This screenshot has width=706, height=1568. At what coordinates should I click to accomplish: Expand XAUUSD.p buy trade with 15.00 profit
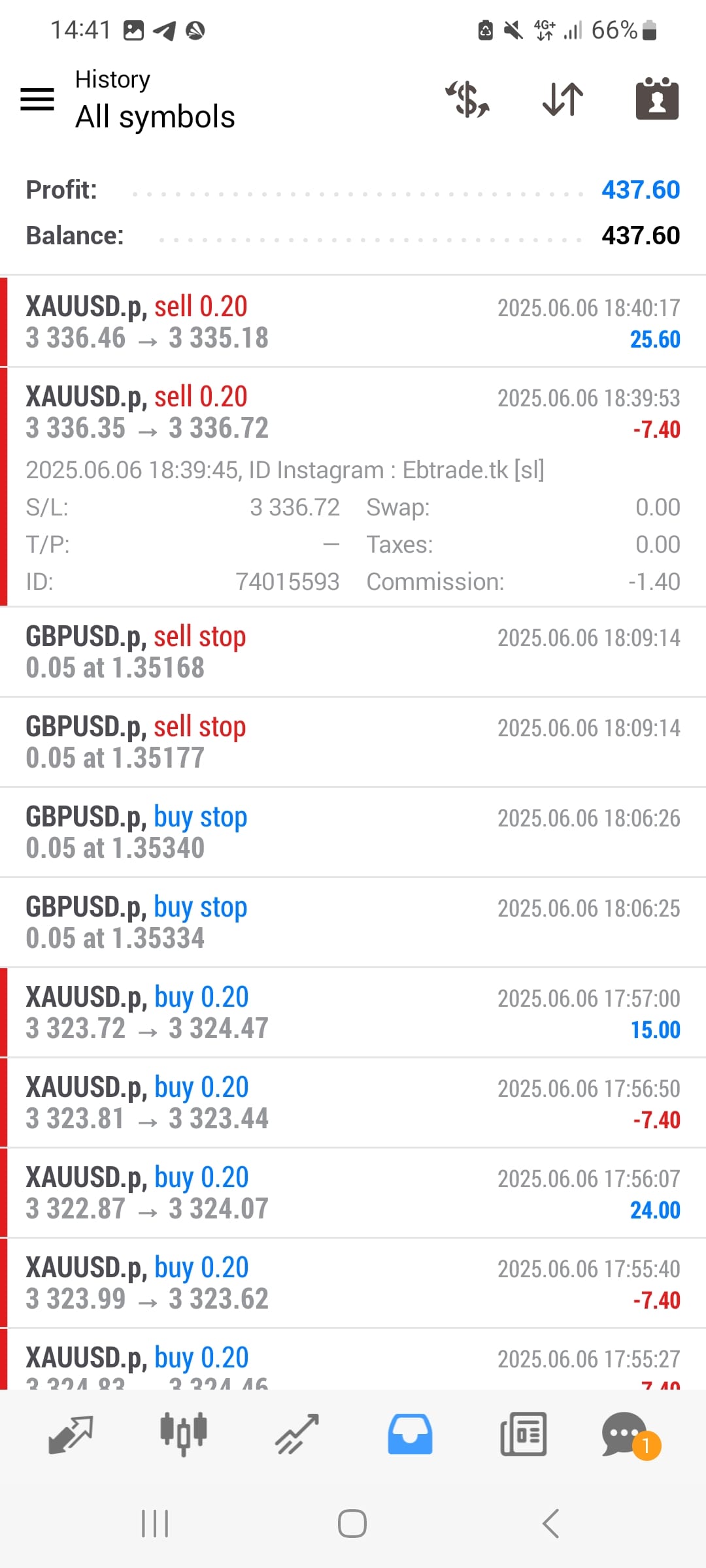tap(353, 1013)
